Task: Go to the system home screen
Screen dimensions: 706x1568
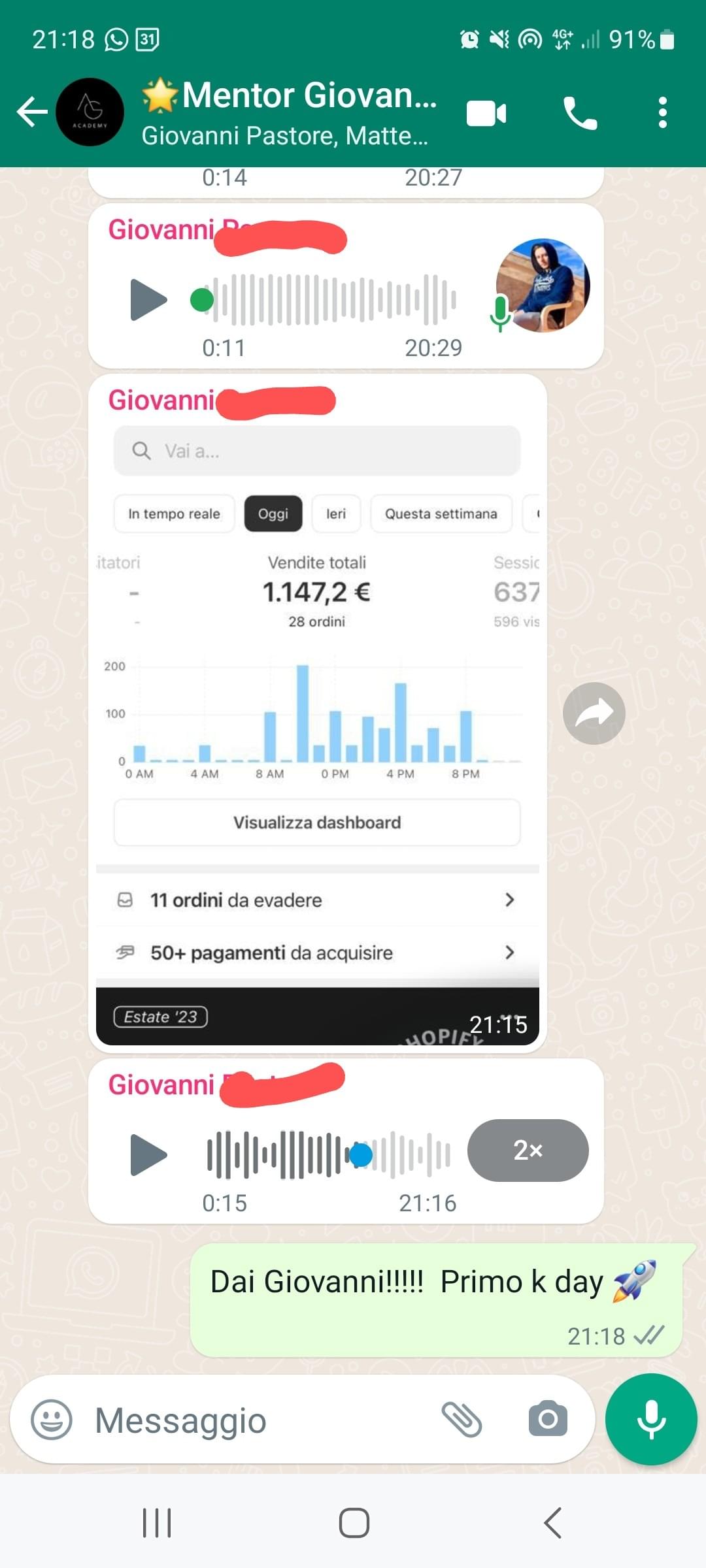Action: 354,1523
